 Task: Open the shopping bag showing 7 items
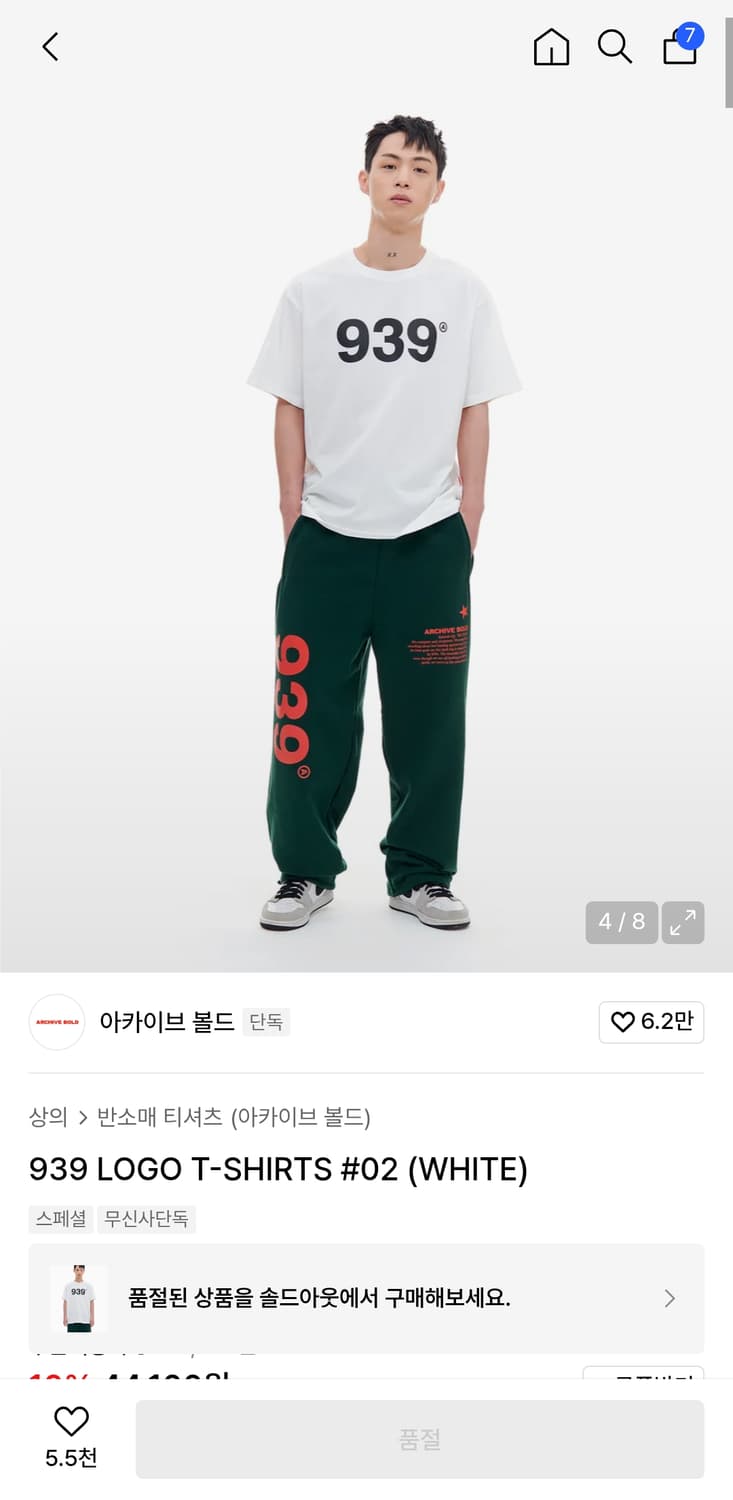pyautogui.click(x=680, y=51)
